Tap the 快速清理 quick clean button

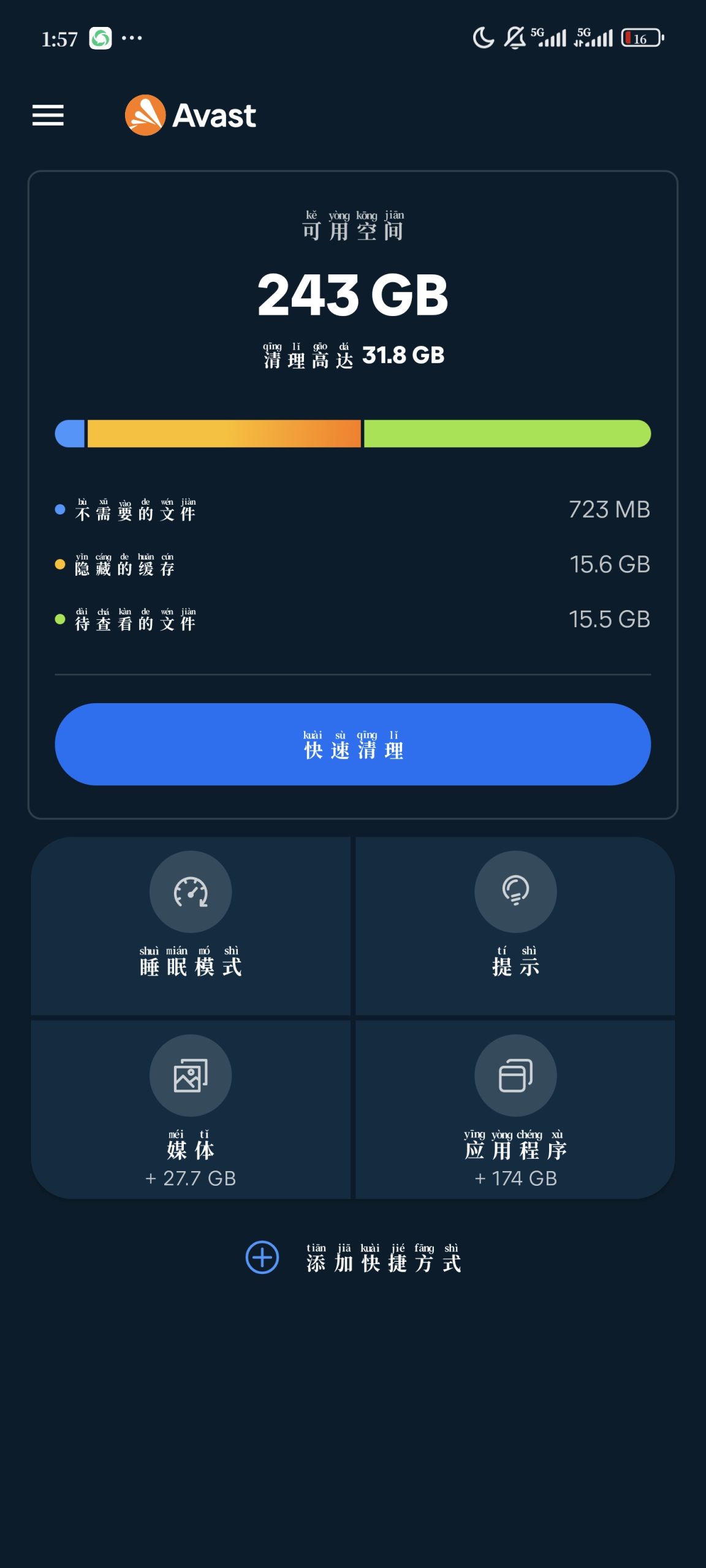point(353,744)
